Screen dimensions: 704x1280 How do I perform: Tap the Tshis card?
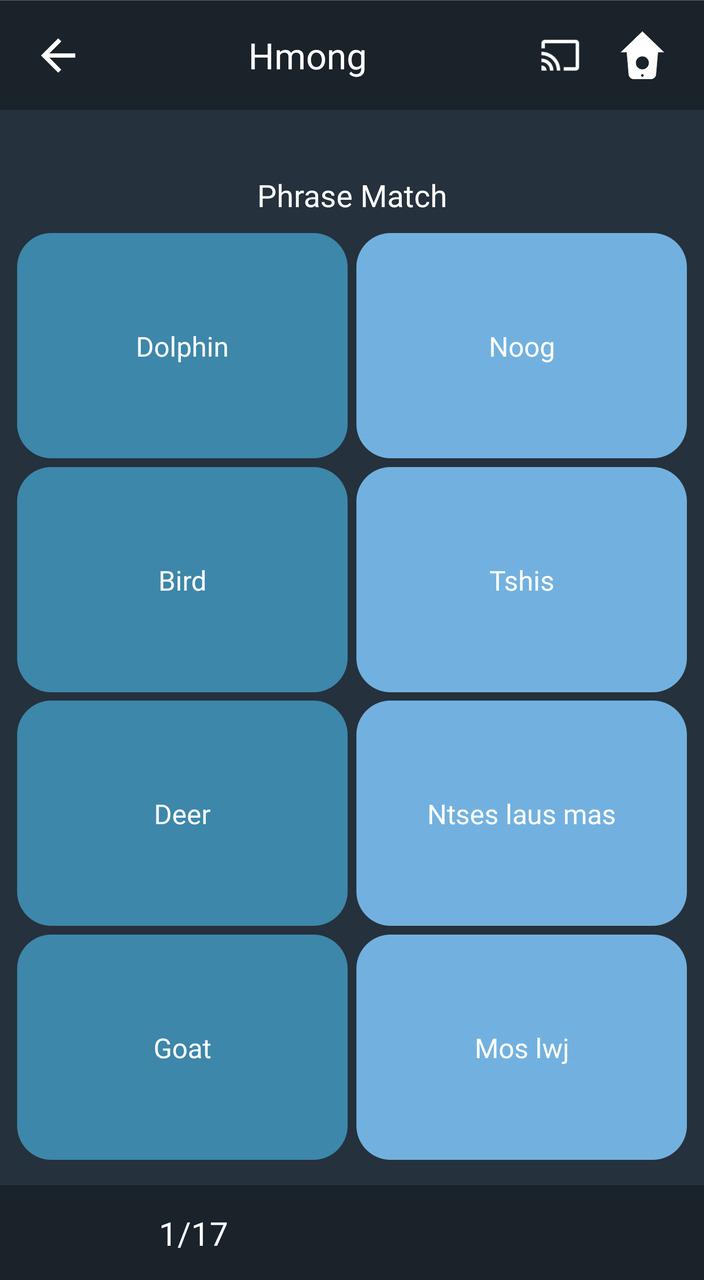(521, 580)
